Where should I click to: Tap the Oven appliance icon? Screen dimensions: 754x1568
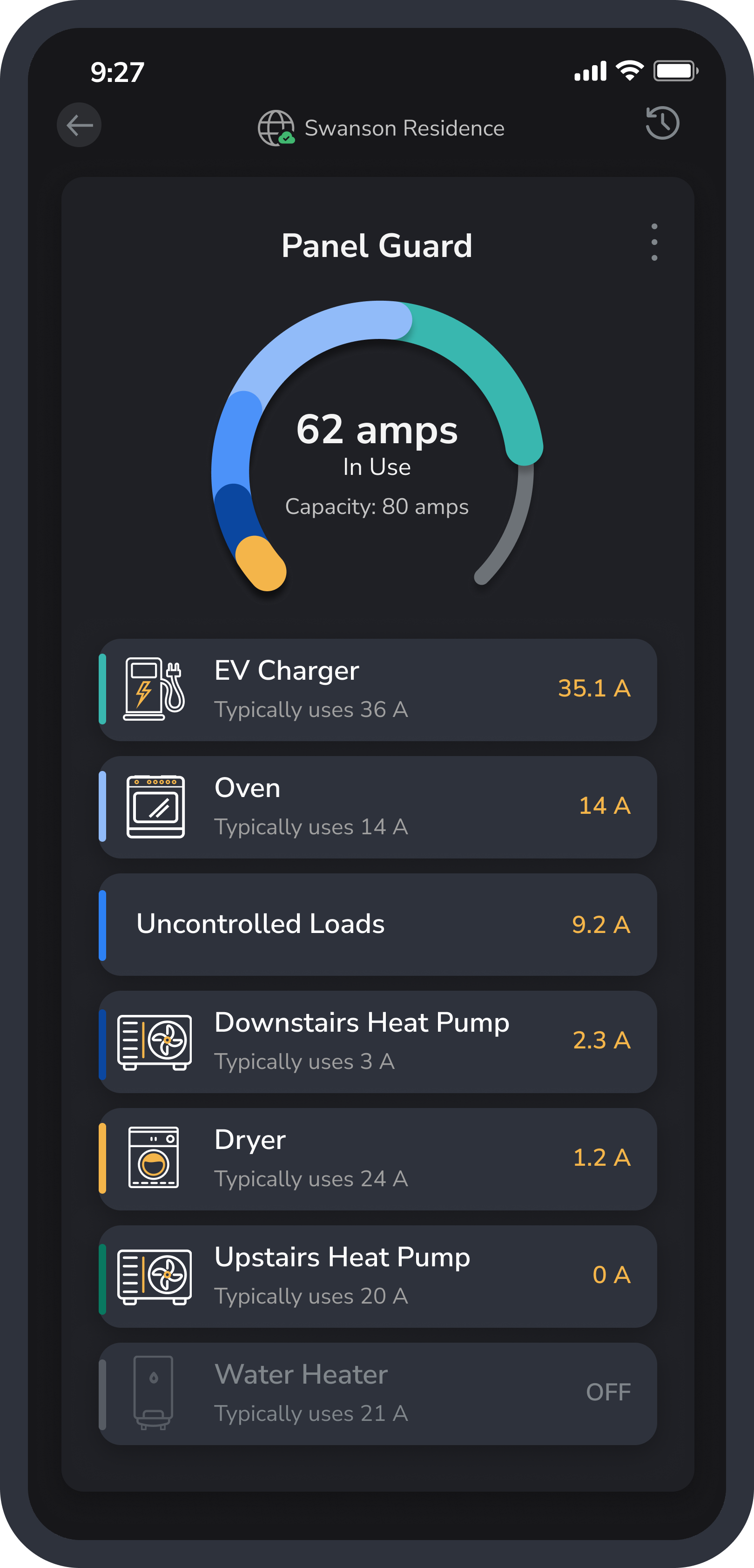click(155, 806)
